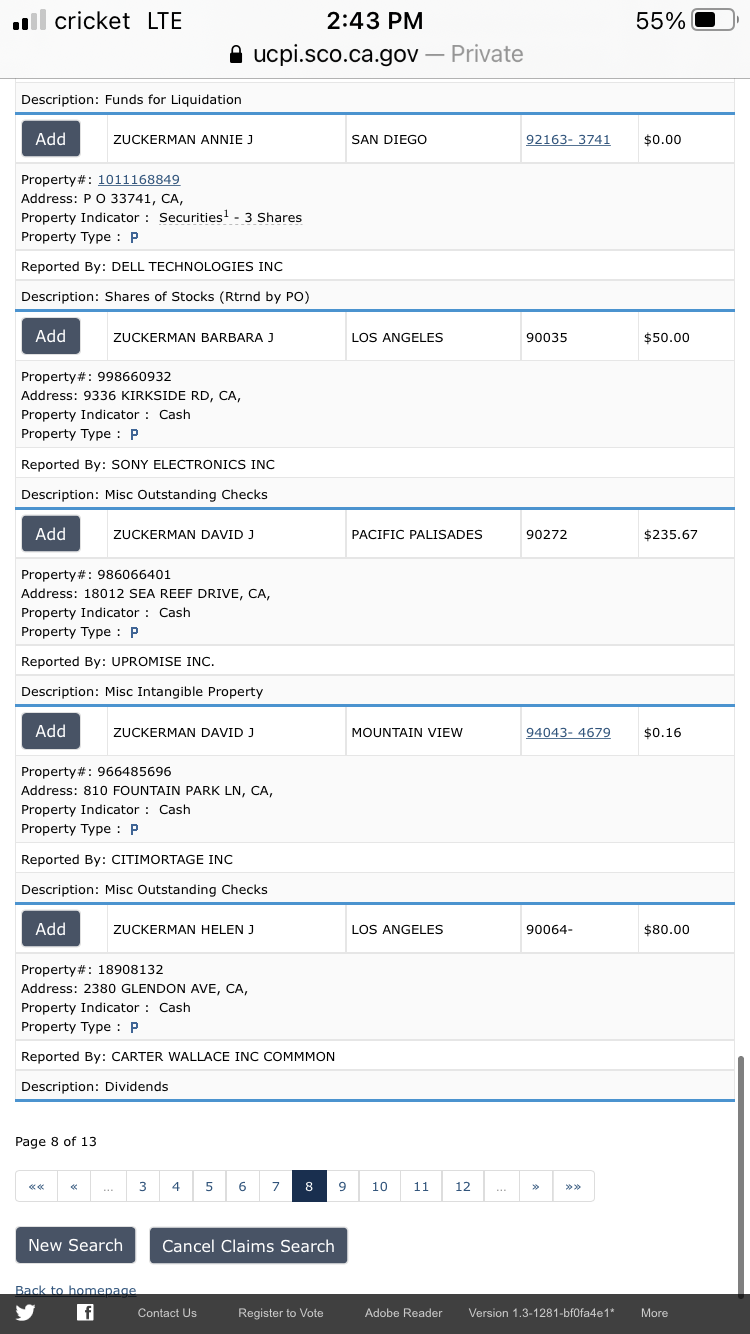
Task: Add the Zuckerman Helen J property
Action: (x=51, y=929)
